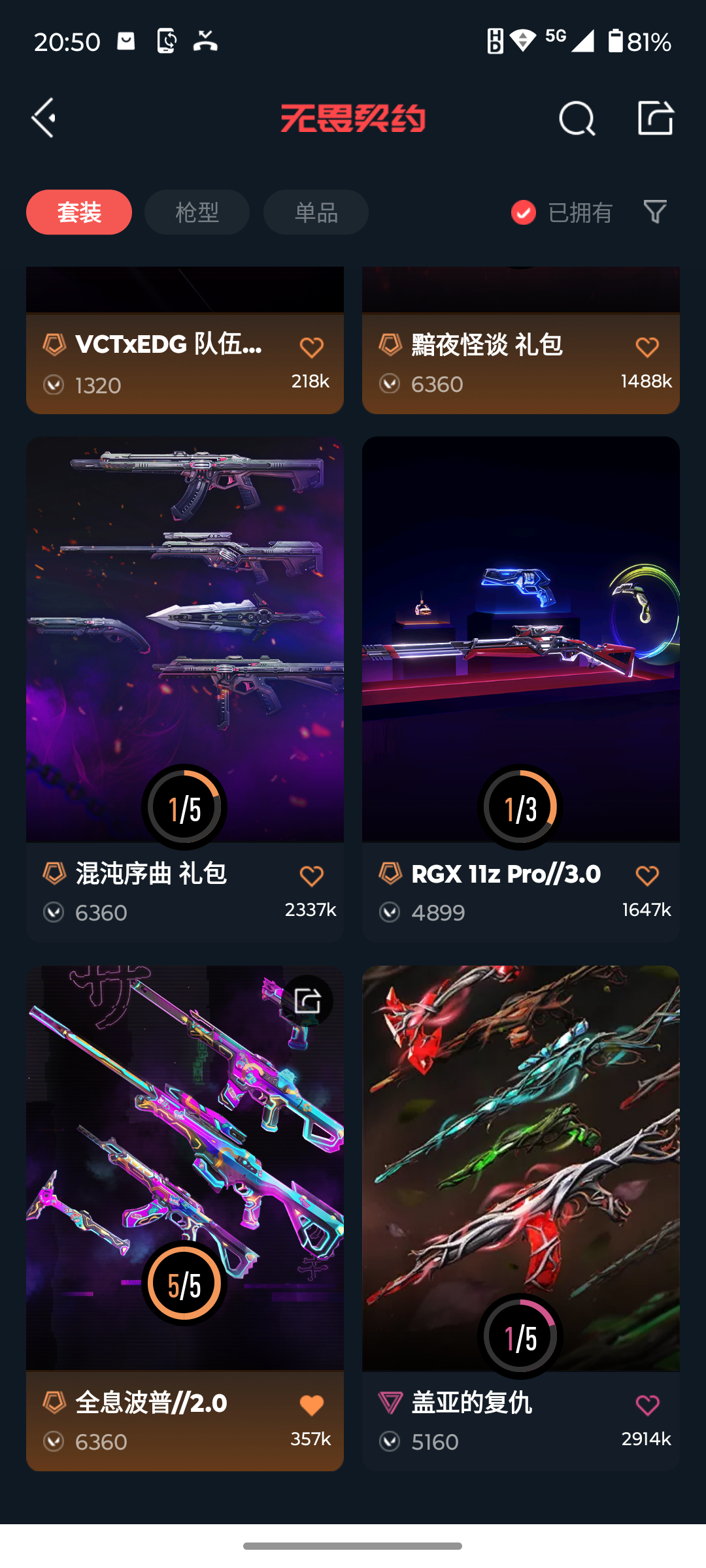Viewport: 706px width, 1568px height.
Task: Share the 全息波普//2.0 bundle via card icon
Action: coord(307,1001)
